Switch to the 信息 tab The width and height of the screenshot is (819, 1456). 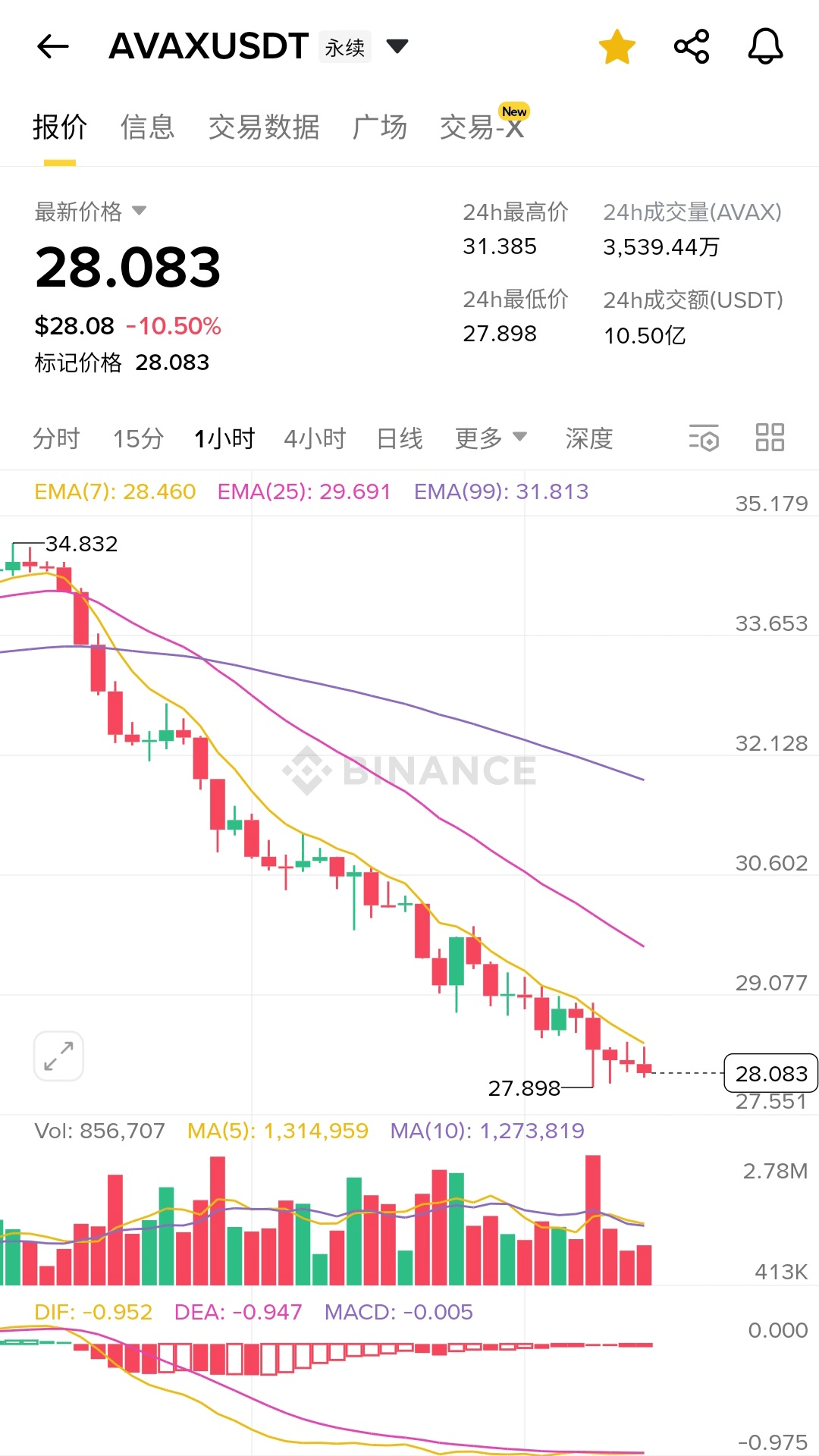pyautogui.click(x=148, y=127)
